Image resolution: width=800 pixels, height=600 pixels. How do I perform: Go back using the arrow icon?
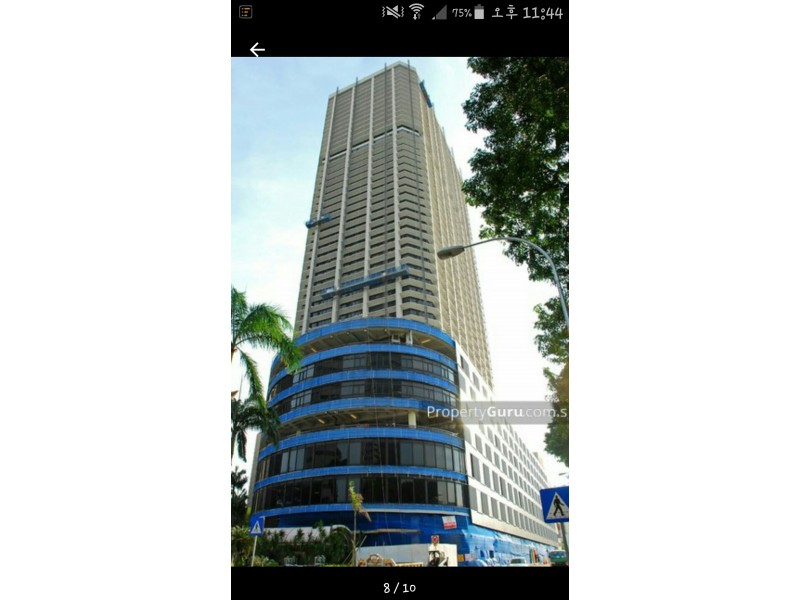coord(257,49)
